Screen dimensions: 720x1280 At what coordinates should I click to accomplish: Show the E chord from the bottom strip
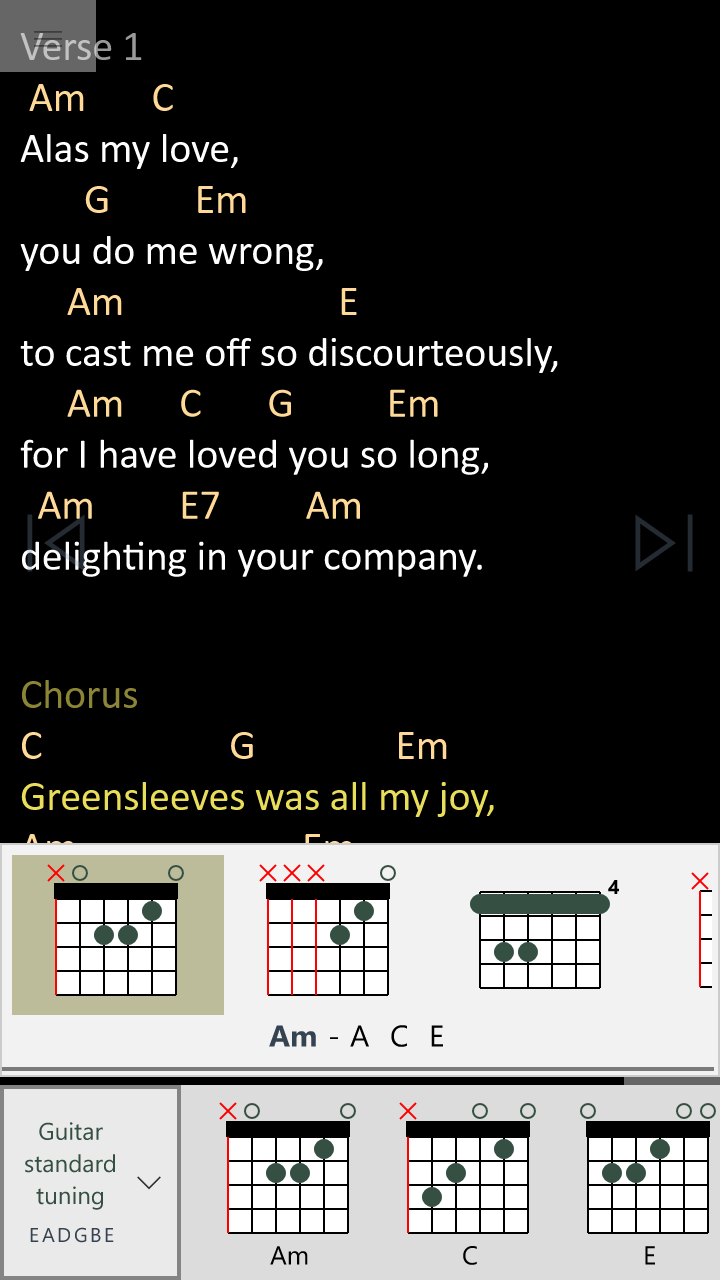[x=650, y=1183]
